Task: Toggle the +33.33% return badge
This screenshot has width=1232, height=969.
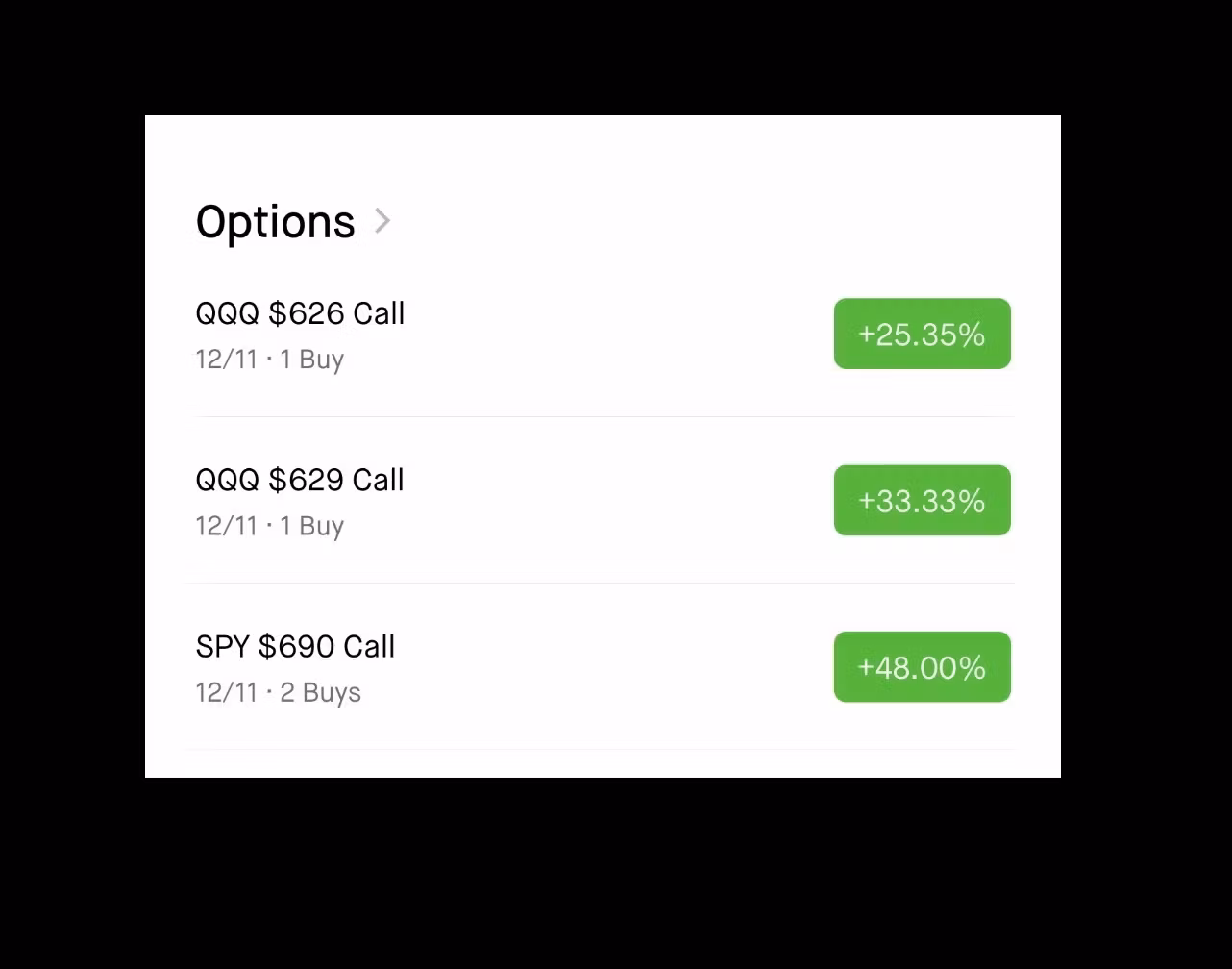Action: [922, 500]
